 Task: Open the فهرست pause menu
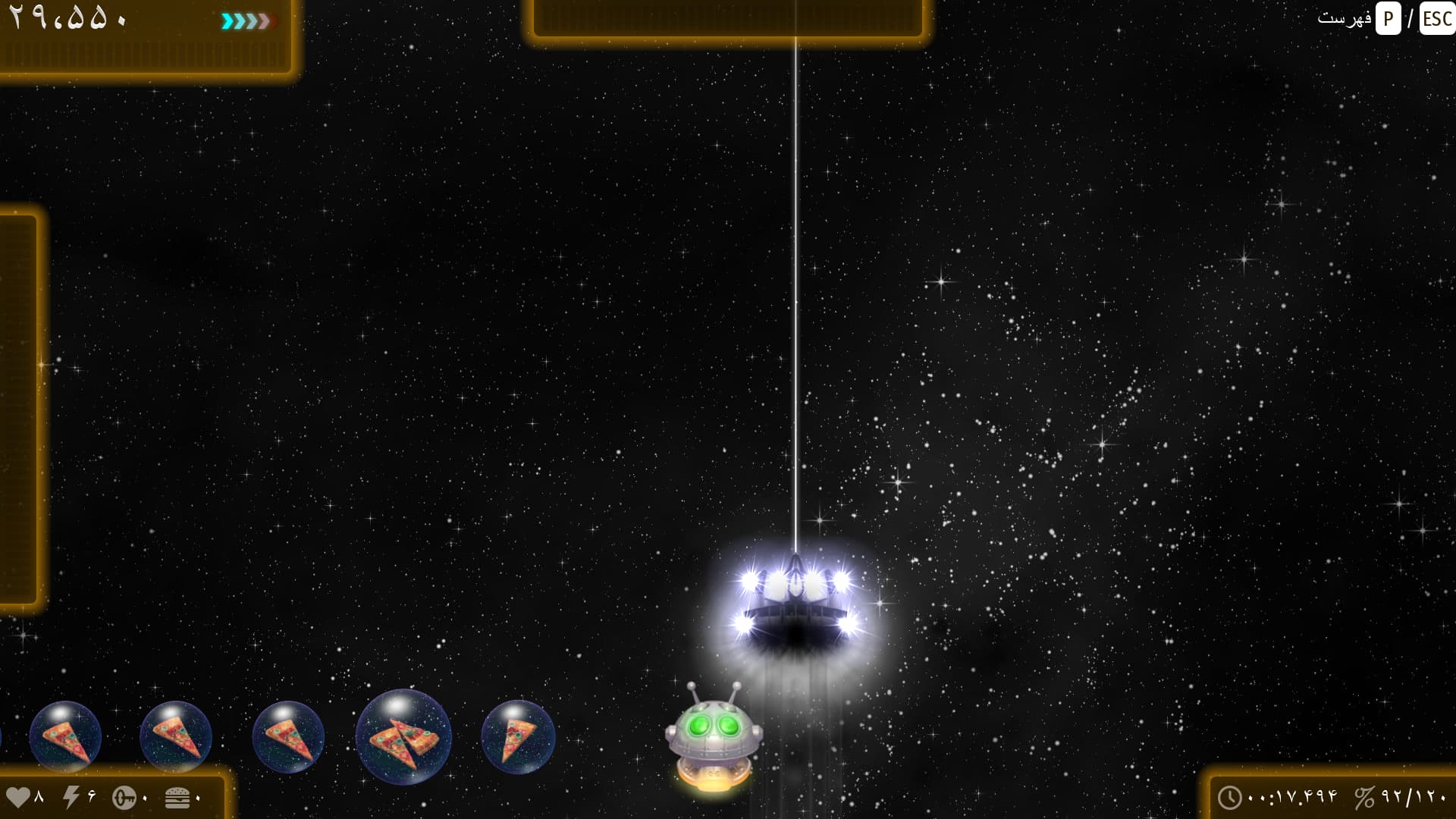tap(1344, 17)
